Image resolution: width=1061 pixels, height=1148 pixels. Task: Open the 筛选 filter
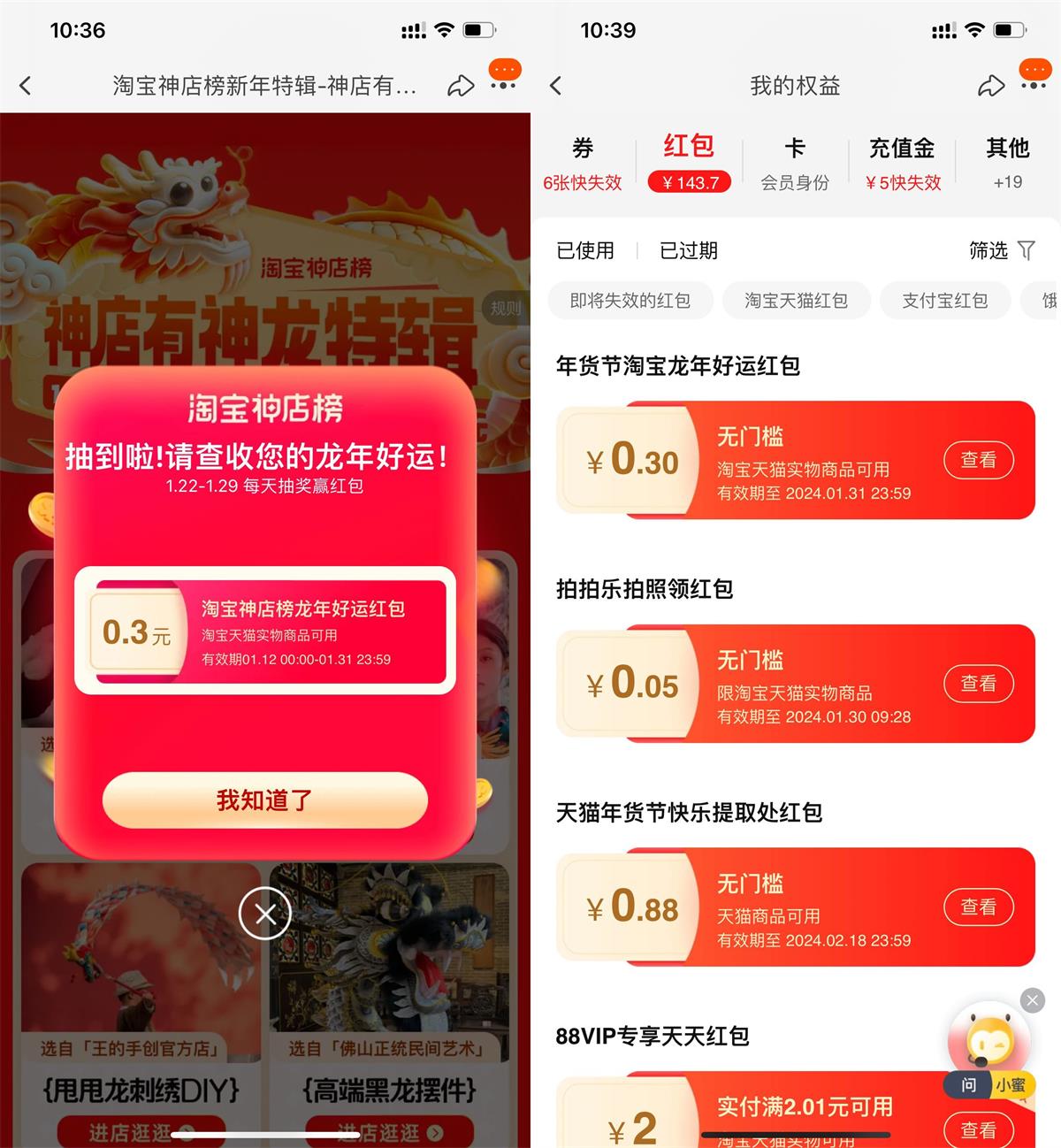[1001, 250]
